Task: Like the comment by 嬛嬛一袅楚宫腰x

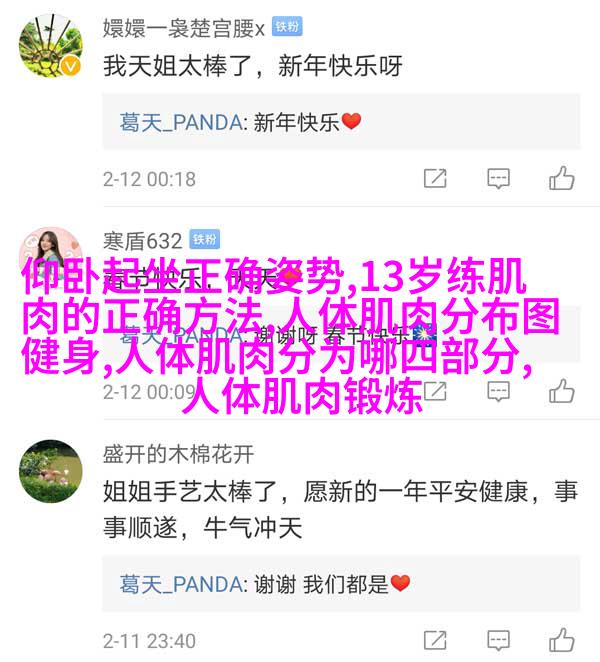Action: click(x=562, y=179)
